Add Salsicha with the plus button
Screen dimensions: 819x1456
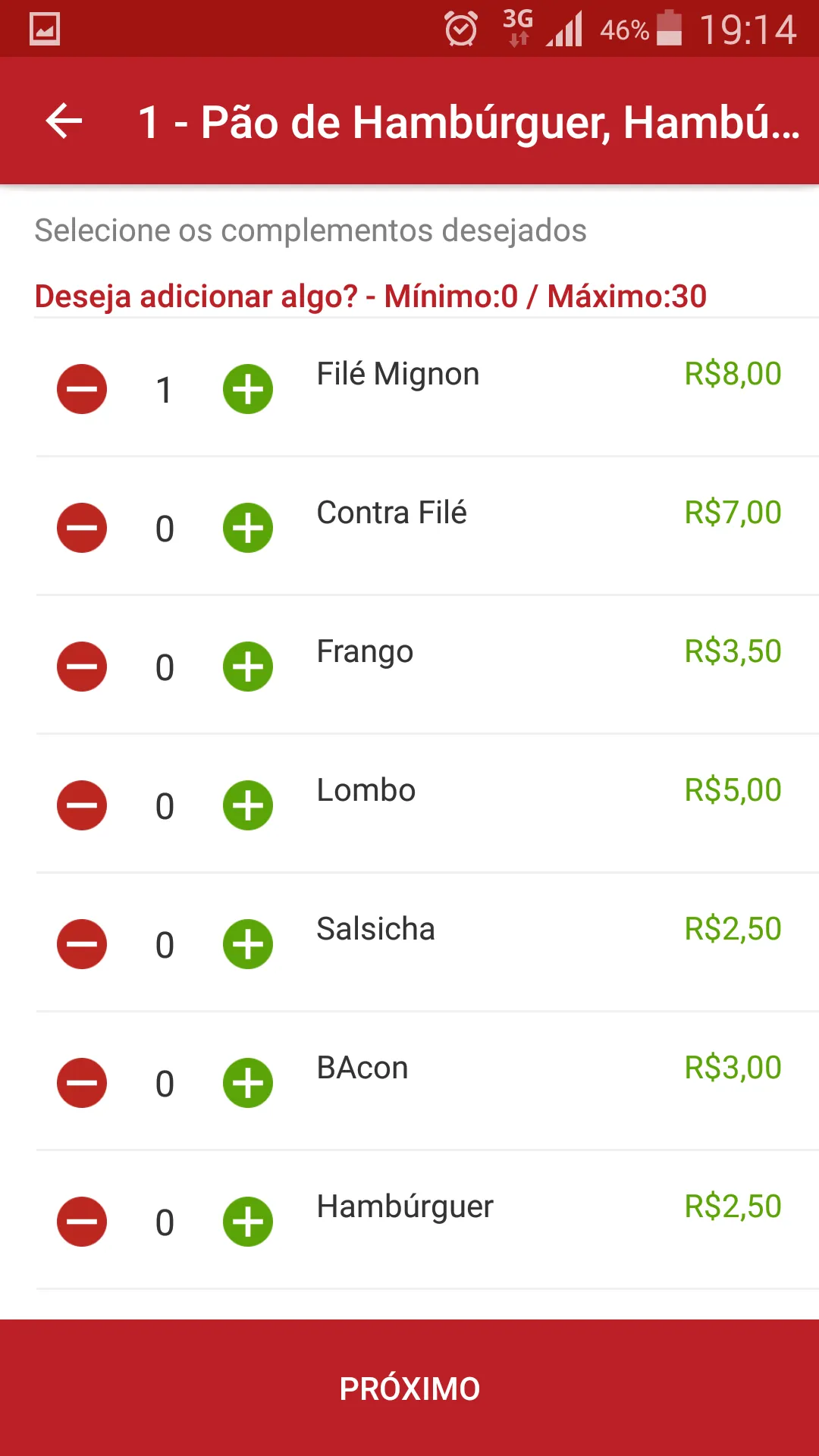248,944
